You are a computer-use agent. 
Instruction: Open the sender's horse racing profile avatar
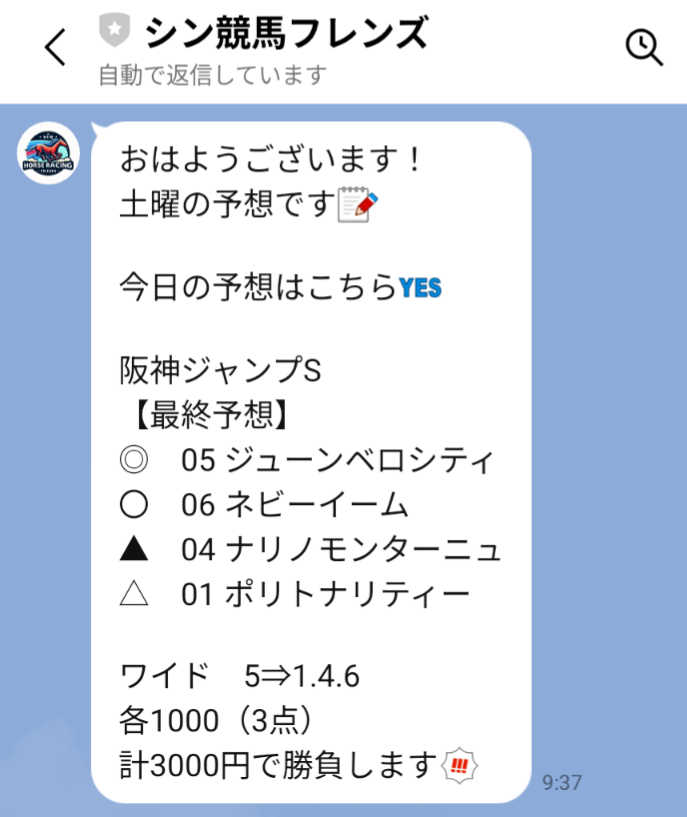[x=50, y=156]
